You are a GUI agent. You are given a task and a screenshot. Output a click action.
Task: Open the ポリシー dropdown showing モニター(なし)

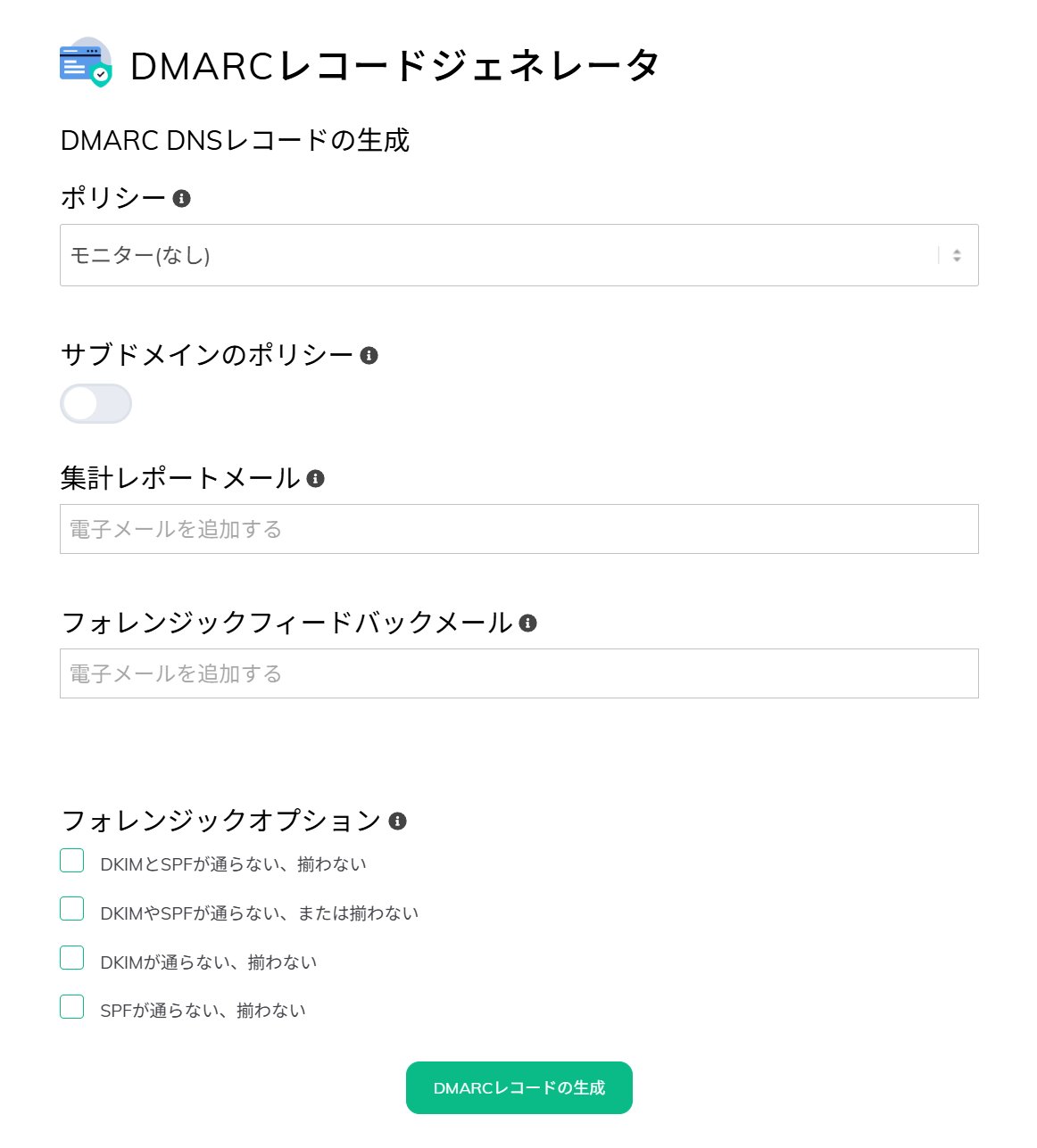tap(518, 255)
